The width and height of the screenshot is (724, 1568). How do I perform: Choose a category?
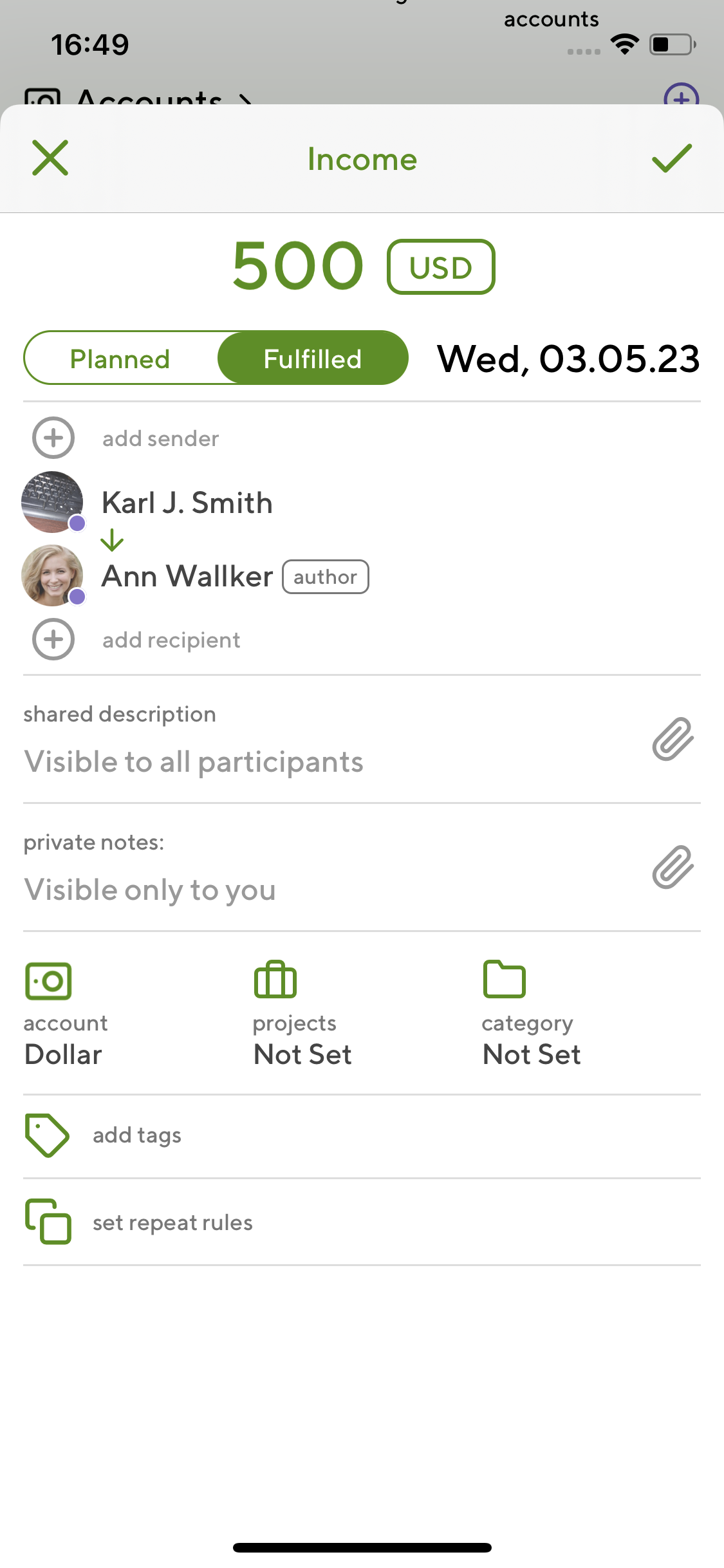pos(531,1016)
